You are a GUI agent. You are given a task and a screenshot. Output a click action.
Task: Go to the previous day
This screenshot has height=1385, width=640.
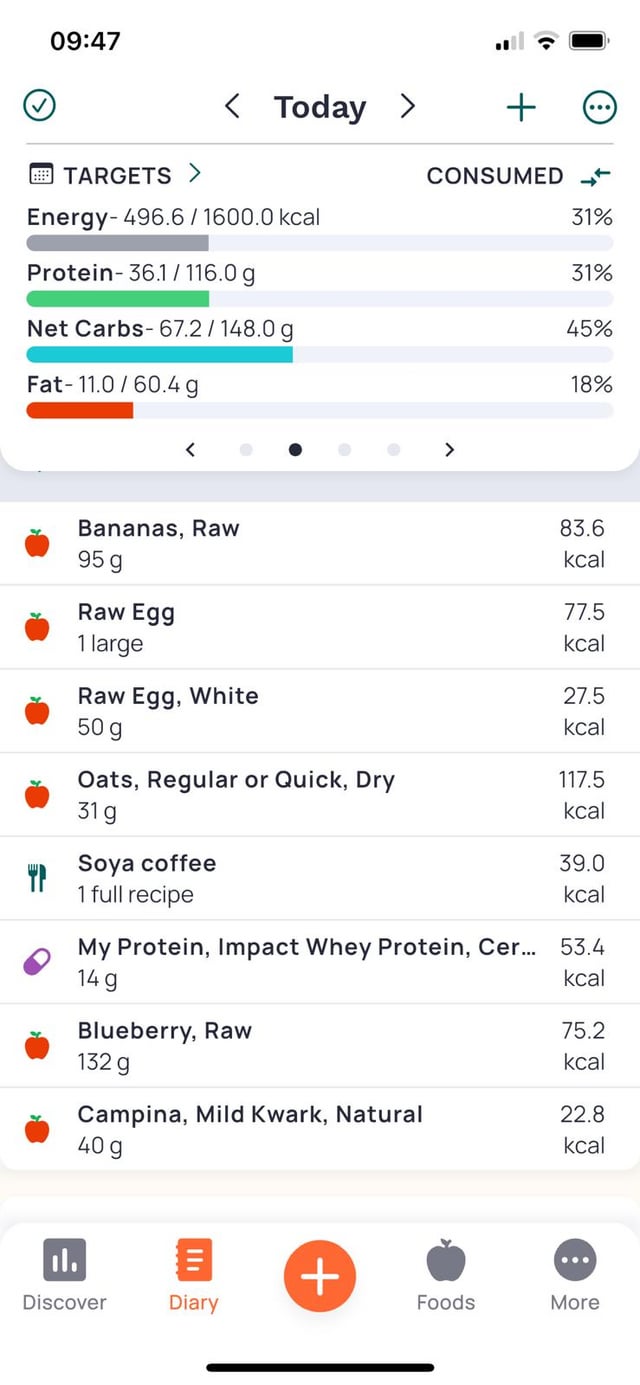click(232, 106)
